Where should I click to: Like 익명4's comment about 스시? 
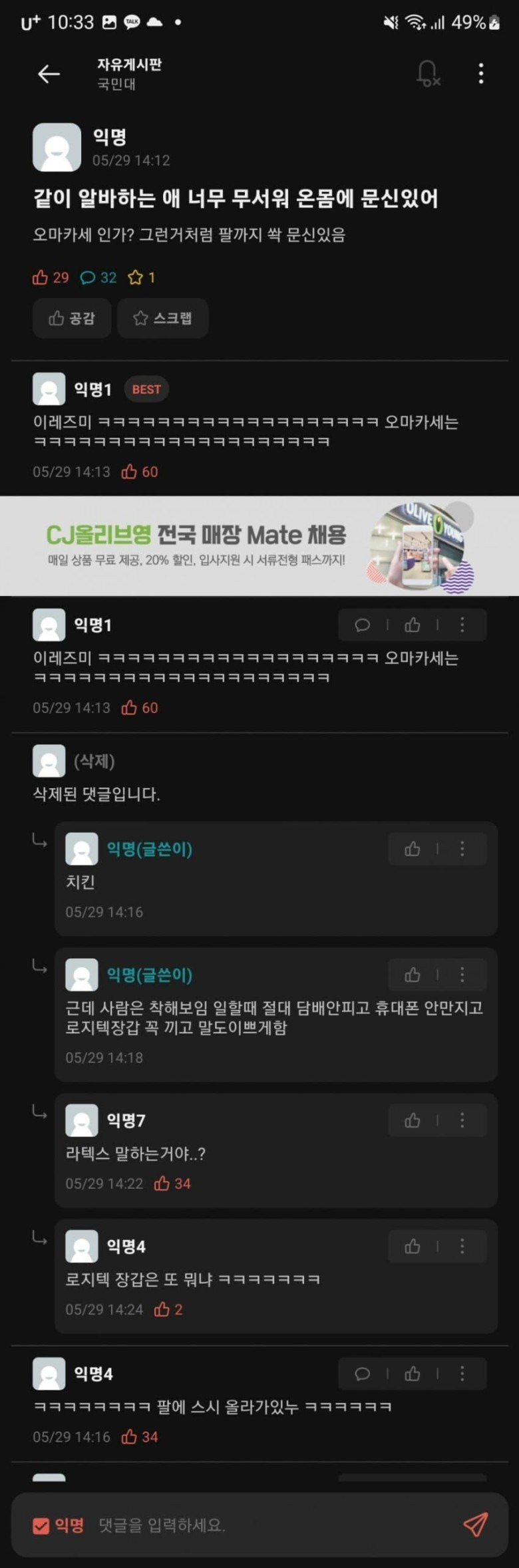pyautogui.click(x=413, y=1374)
